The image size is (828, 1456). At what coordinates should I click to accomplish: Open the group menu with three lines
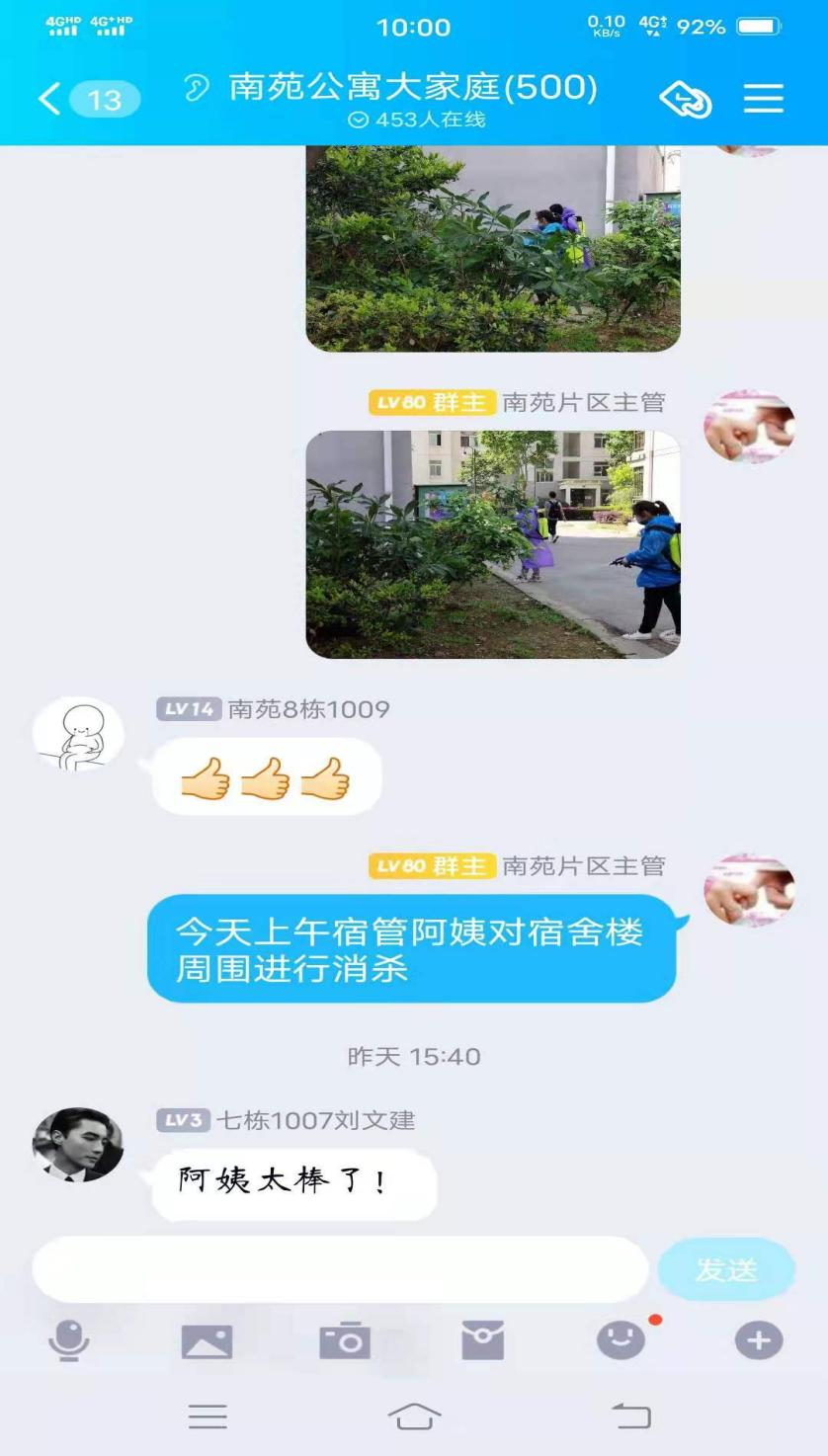point(763,99)
